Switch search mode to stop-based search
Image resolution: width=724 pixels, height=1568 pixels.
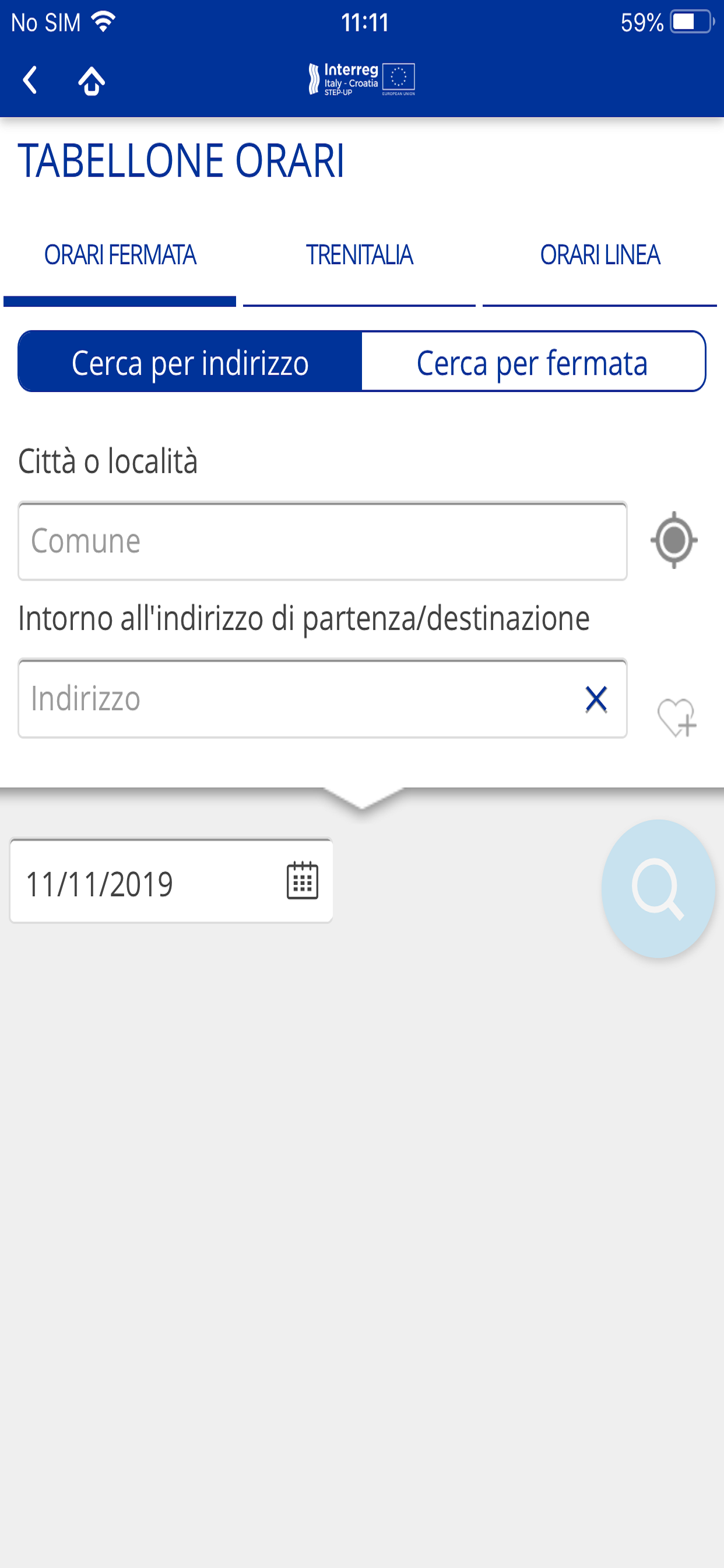pos(532,363)
